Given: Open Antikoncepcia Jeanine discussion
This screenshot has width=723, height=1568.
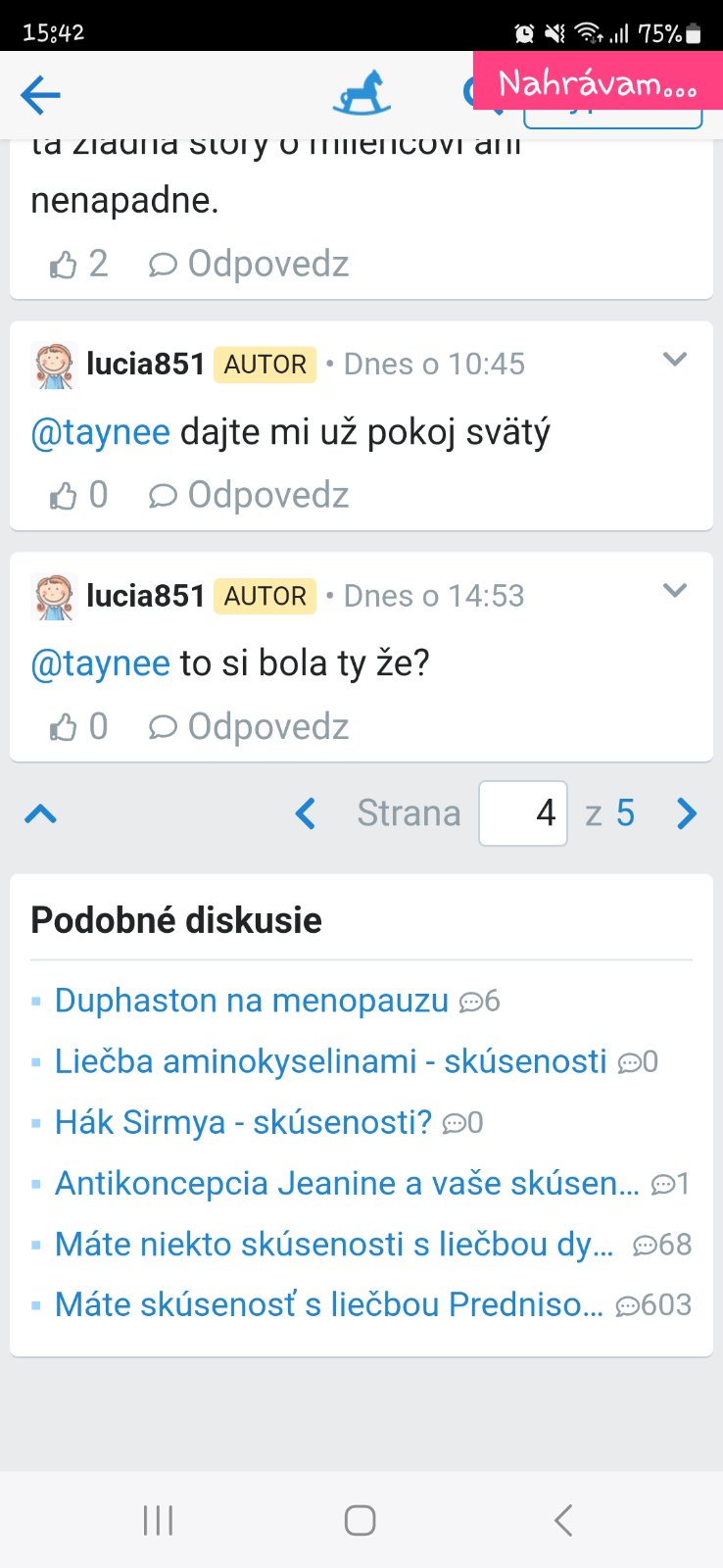Looking at the screenshot, I should point(347,1183).
